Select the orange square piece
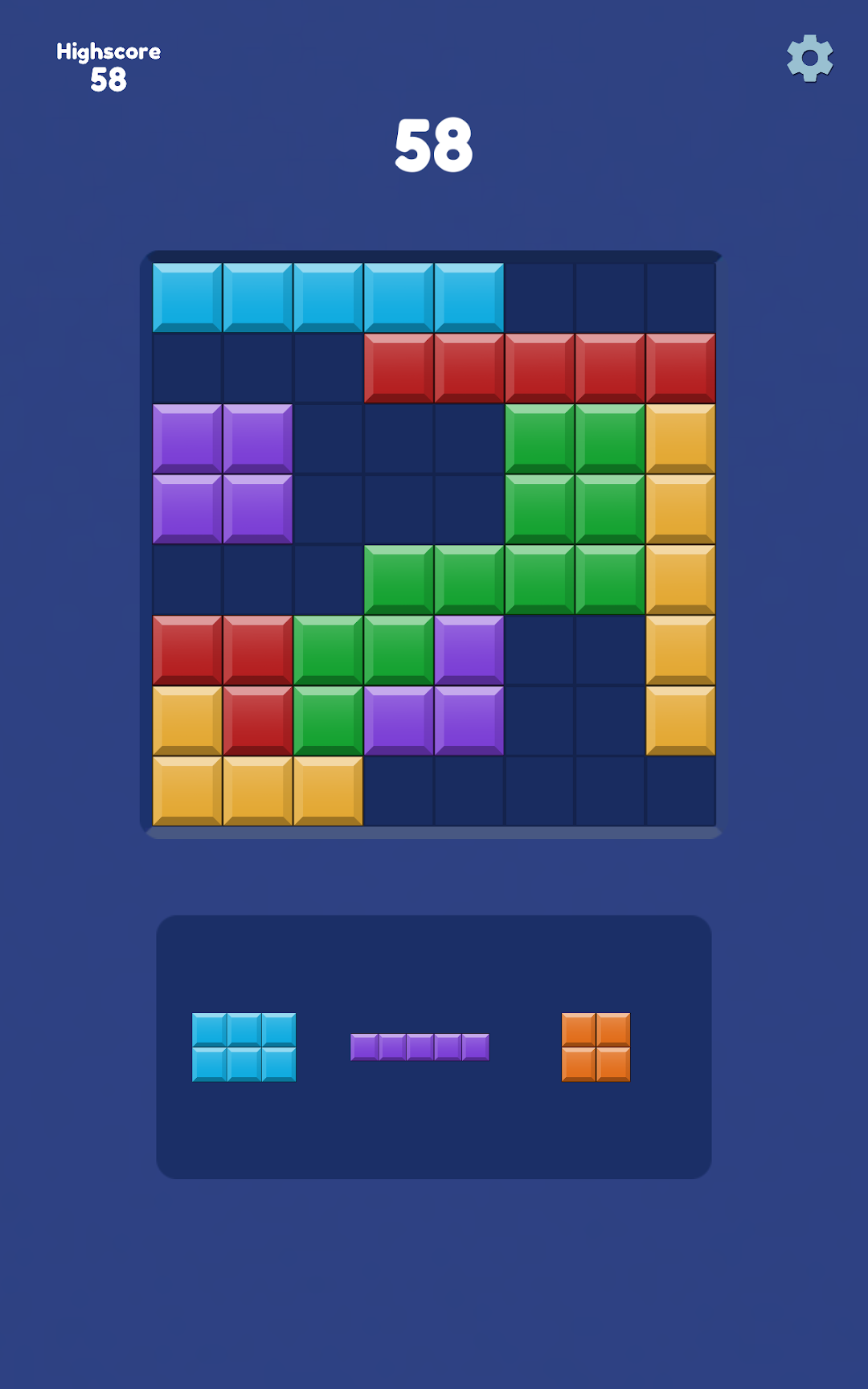 click(x=596, y=1047)
